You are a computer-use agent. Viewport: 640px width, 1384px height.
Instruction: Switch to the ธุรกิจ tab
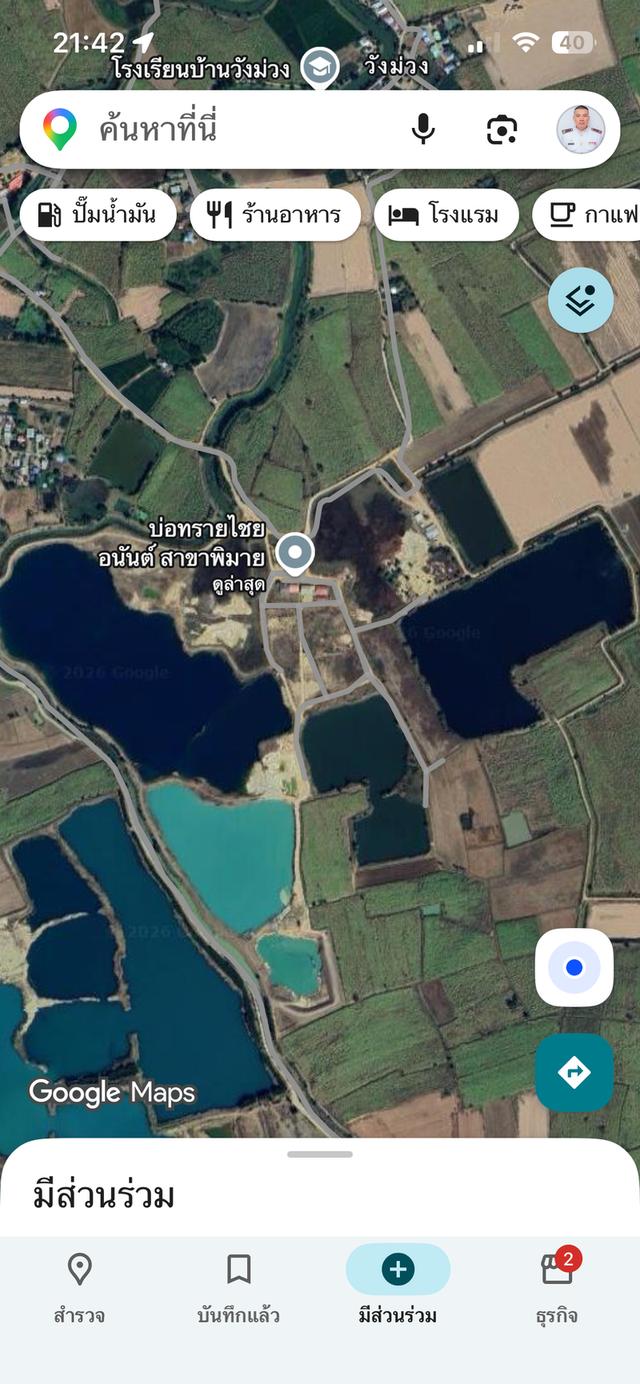point(557,1288)
